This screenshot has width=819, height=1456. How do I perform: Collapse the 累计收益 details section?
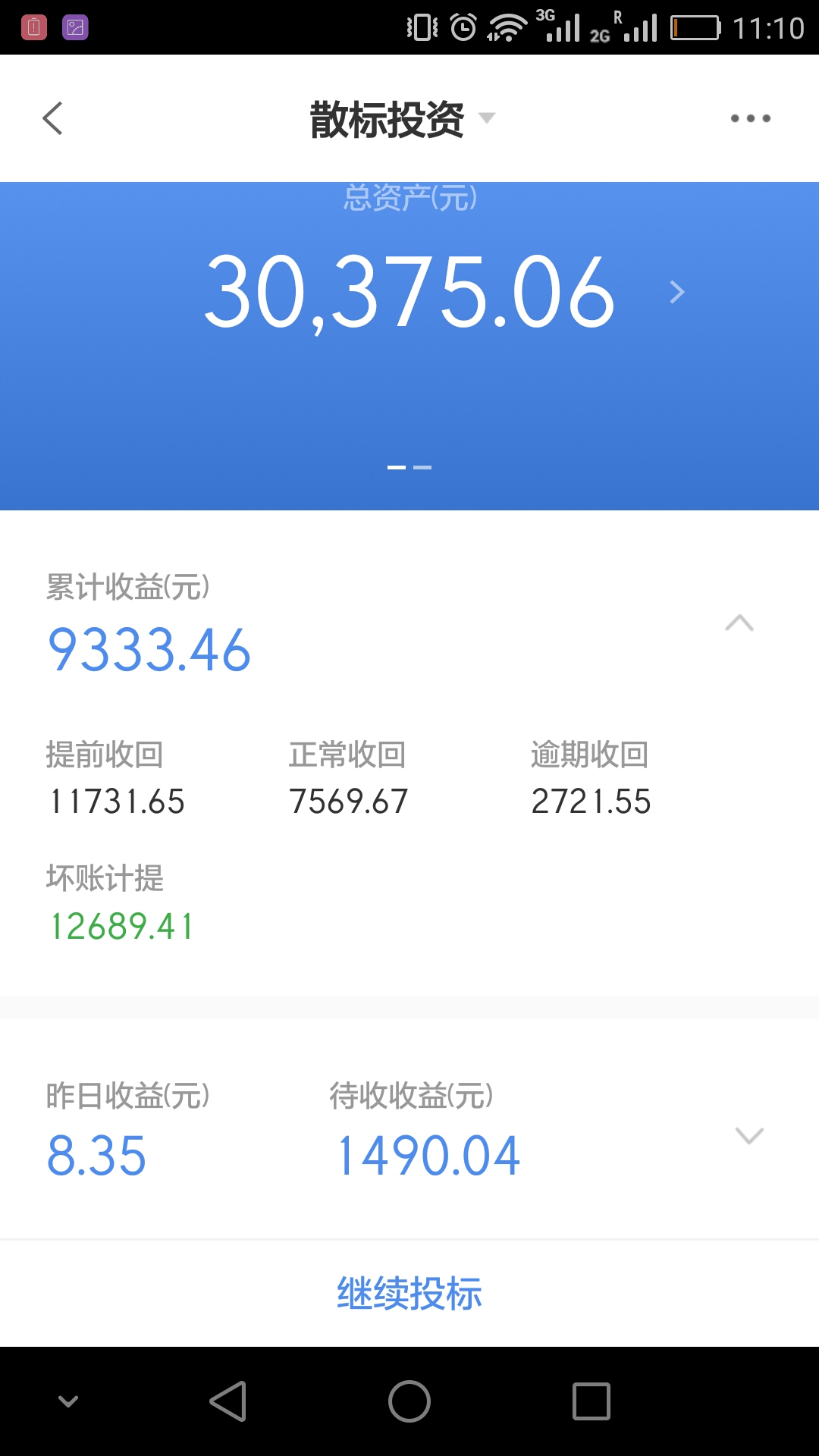pyautogui.click(x=739, y=623)
